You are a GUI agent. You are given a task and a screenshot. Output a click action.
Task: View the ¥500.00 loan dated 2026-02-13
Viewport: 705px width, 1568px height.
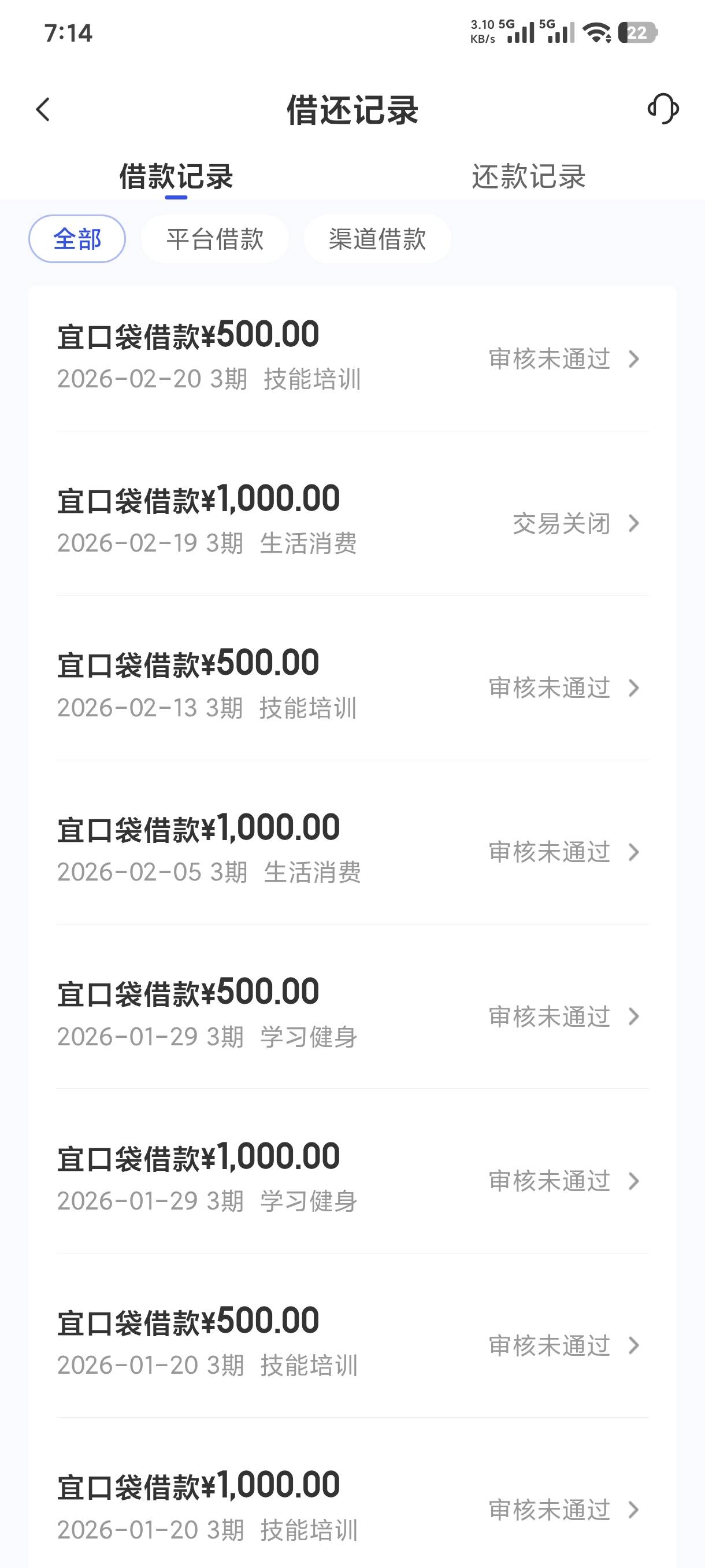coord(352,687)
